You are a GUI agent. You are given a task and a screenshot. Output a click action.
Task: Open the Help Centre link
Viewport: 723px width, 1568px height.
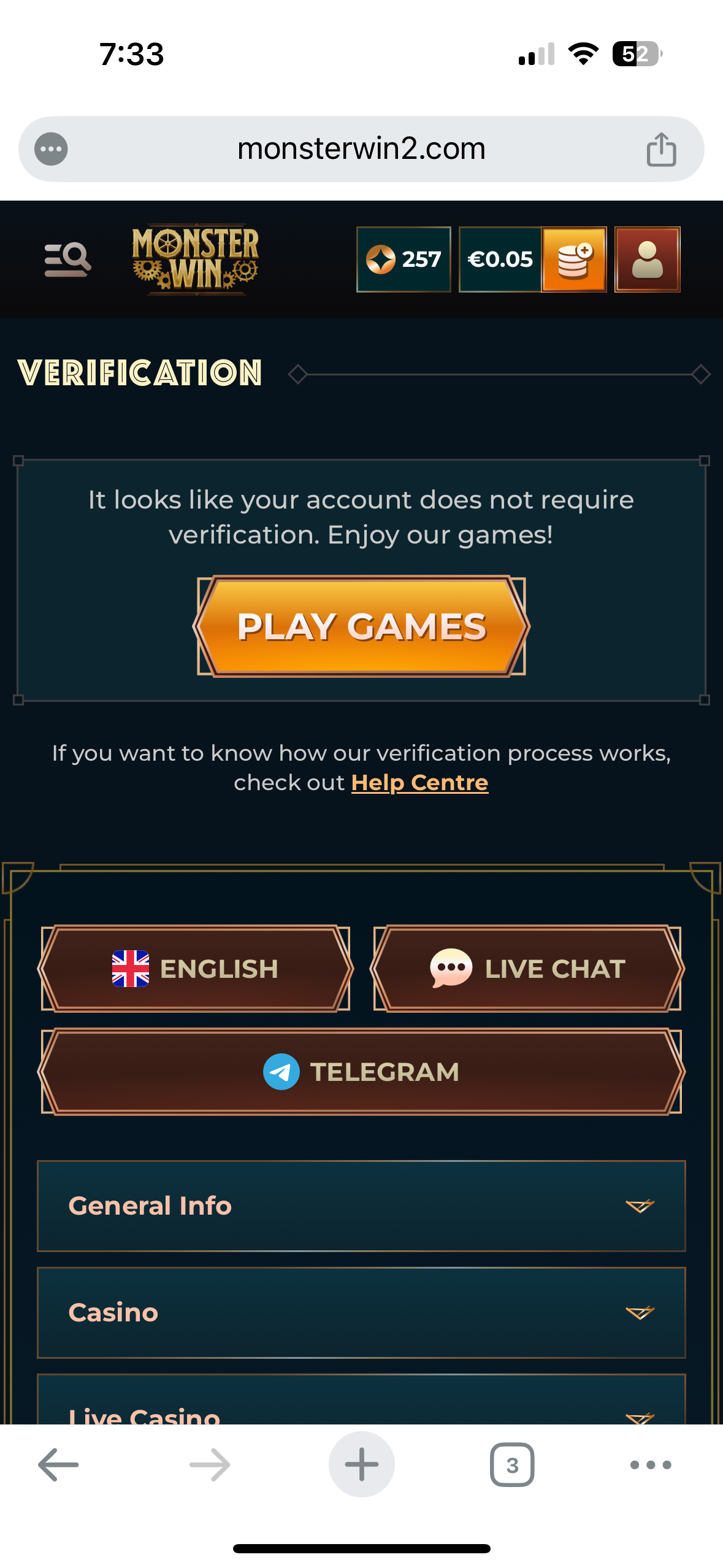[x=419, y=783]
